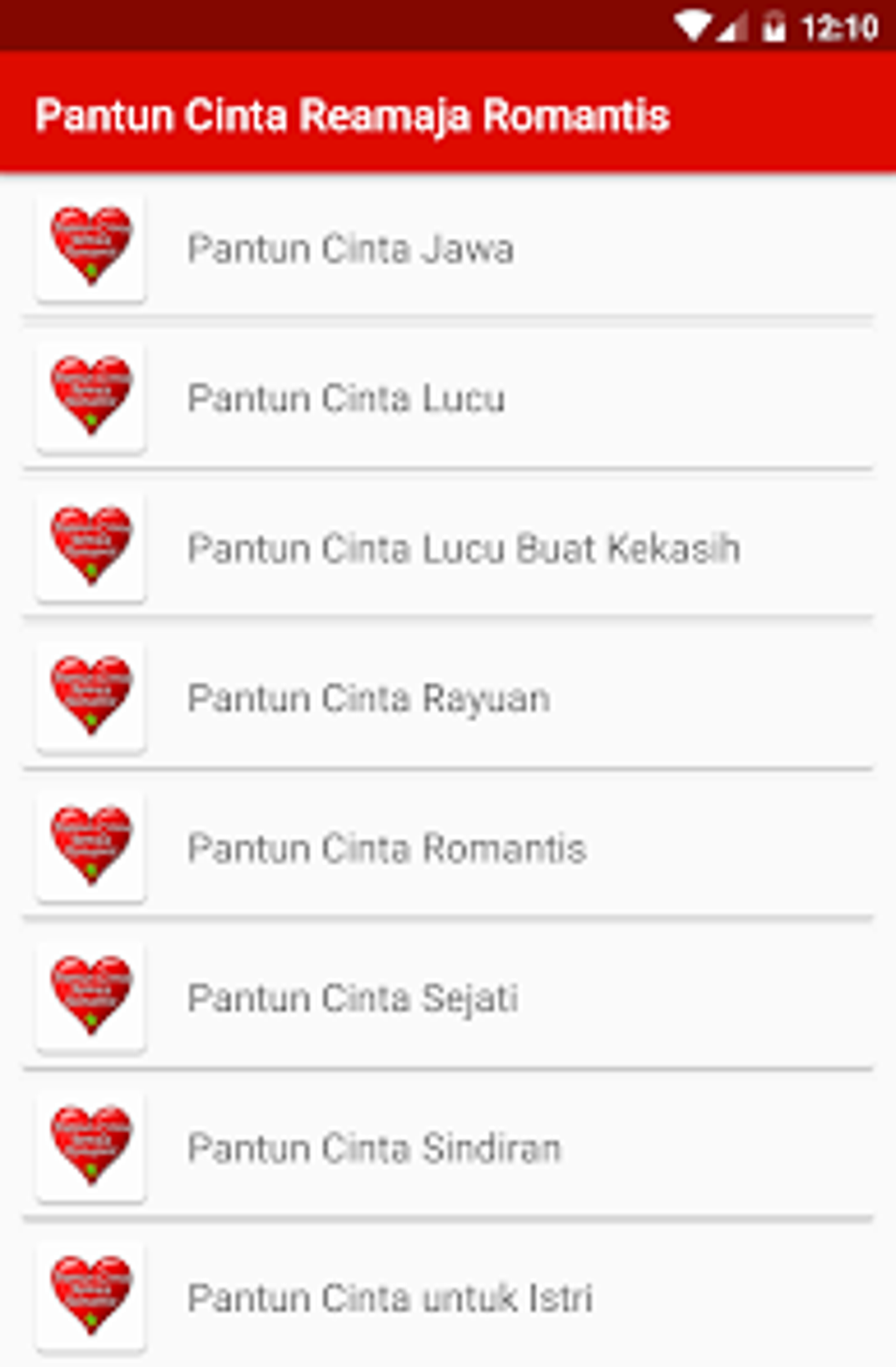This screenshot has width=896, height=1367.
Task: View Pantun Cinta Rayuan
Action: (x=369, y=699)
